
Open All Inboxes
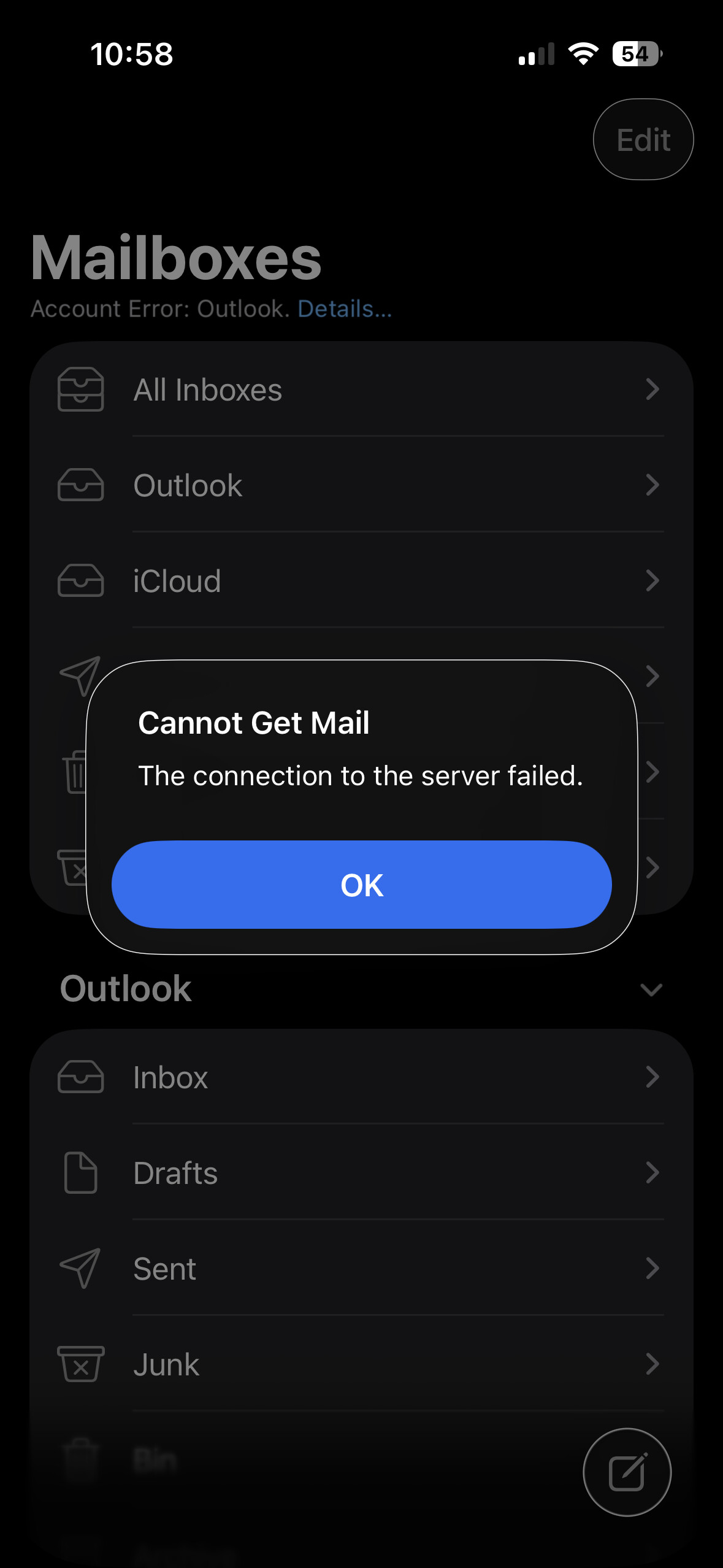[362, 390]
